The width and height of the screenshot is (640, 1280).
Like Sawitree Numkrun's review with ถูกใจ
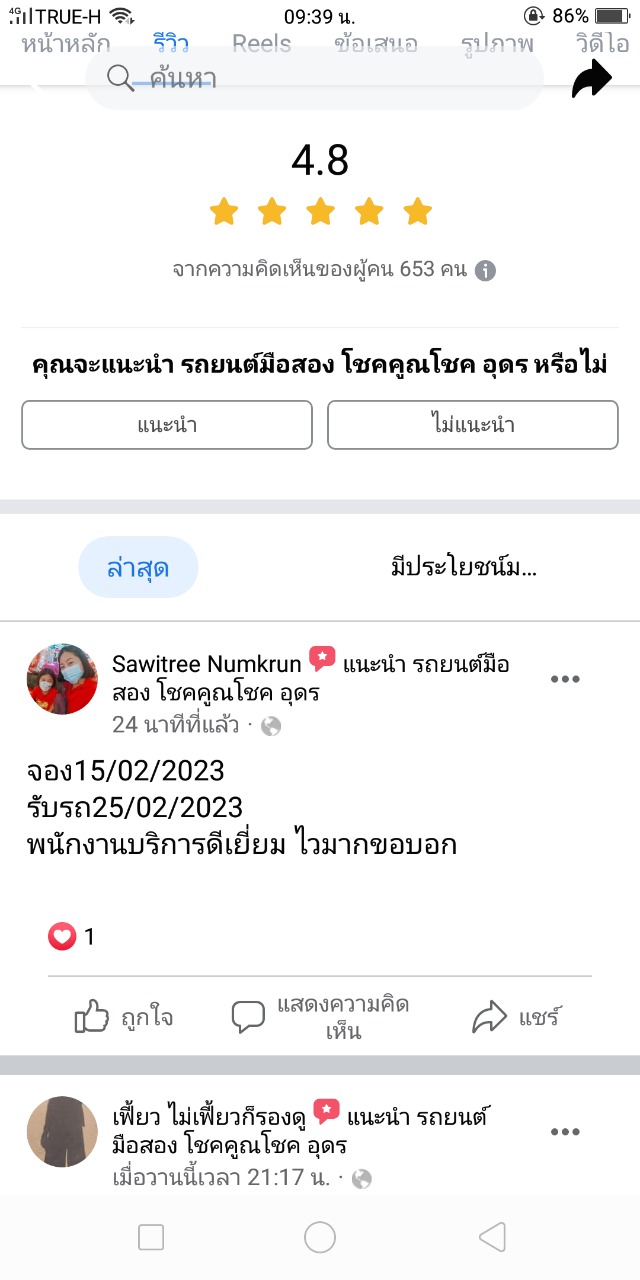(124, 1018)
